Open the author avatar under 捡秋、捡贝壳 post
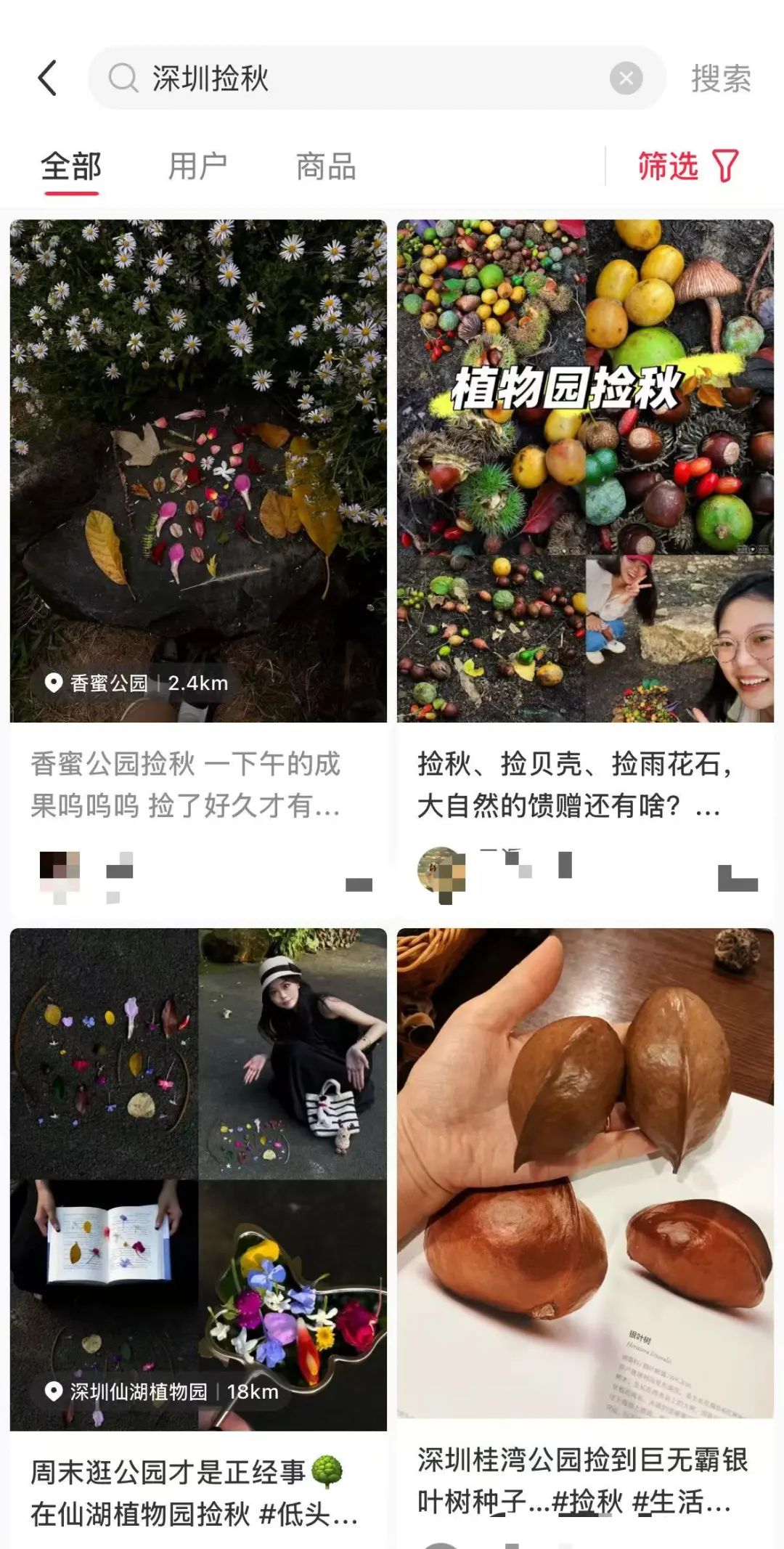 click(x=441, y=874)
